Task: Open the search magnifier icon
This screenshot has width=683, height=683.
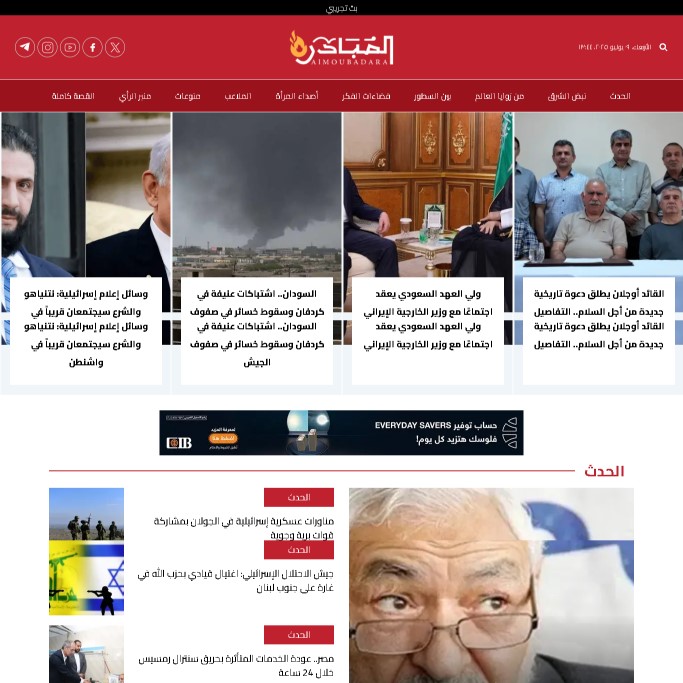Action: (x=663, y=47)
